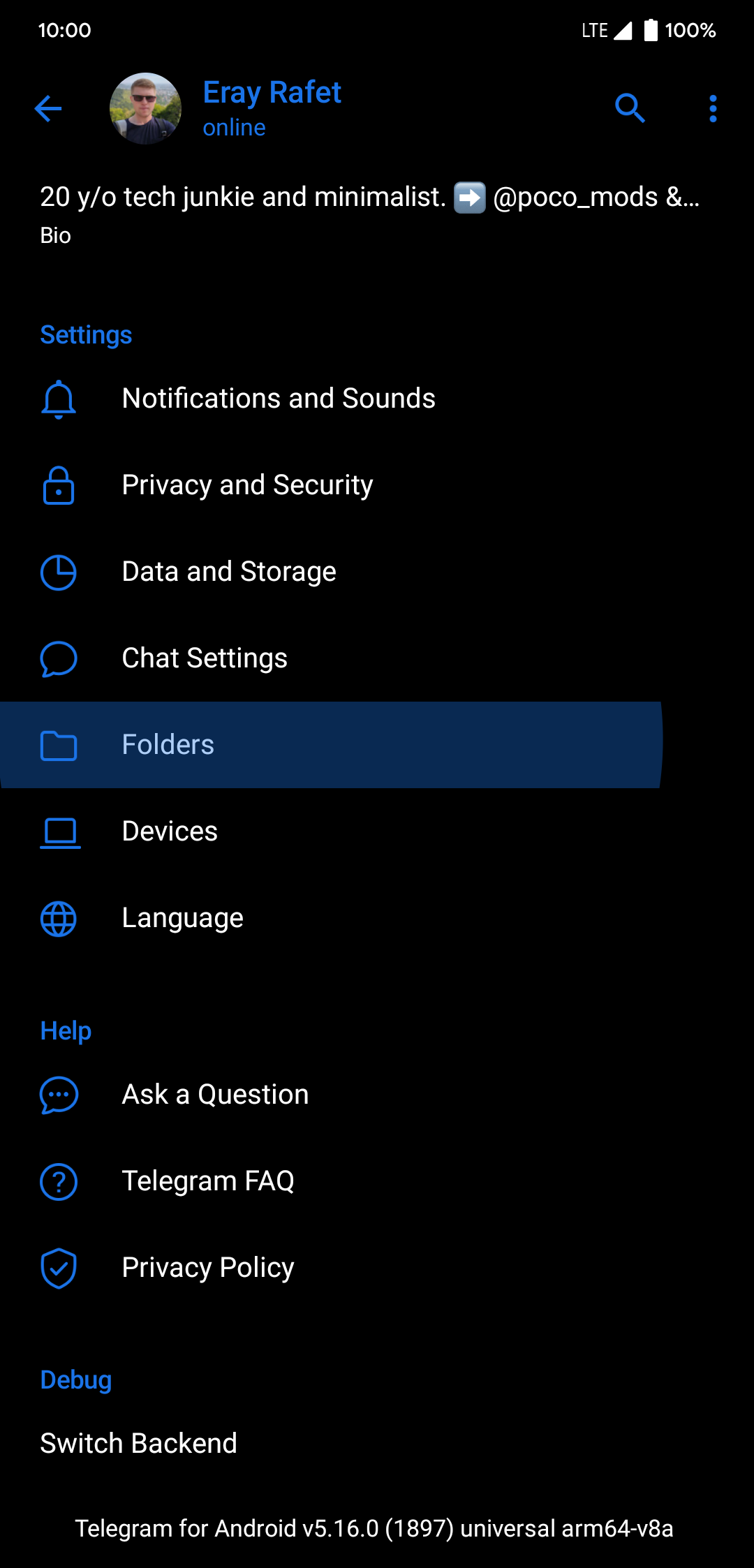
Task: Open the search icon in the header
Action: point(630,109)
